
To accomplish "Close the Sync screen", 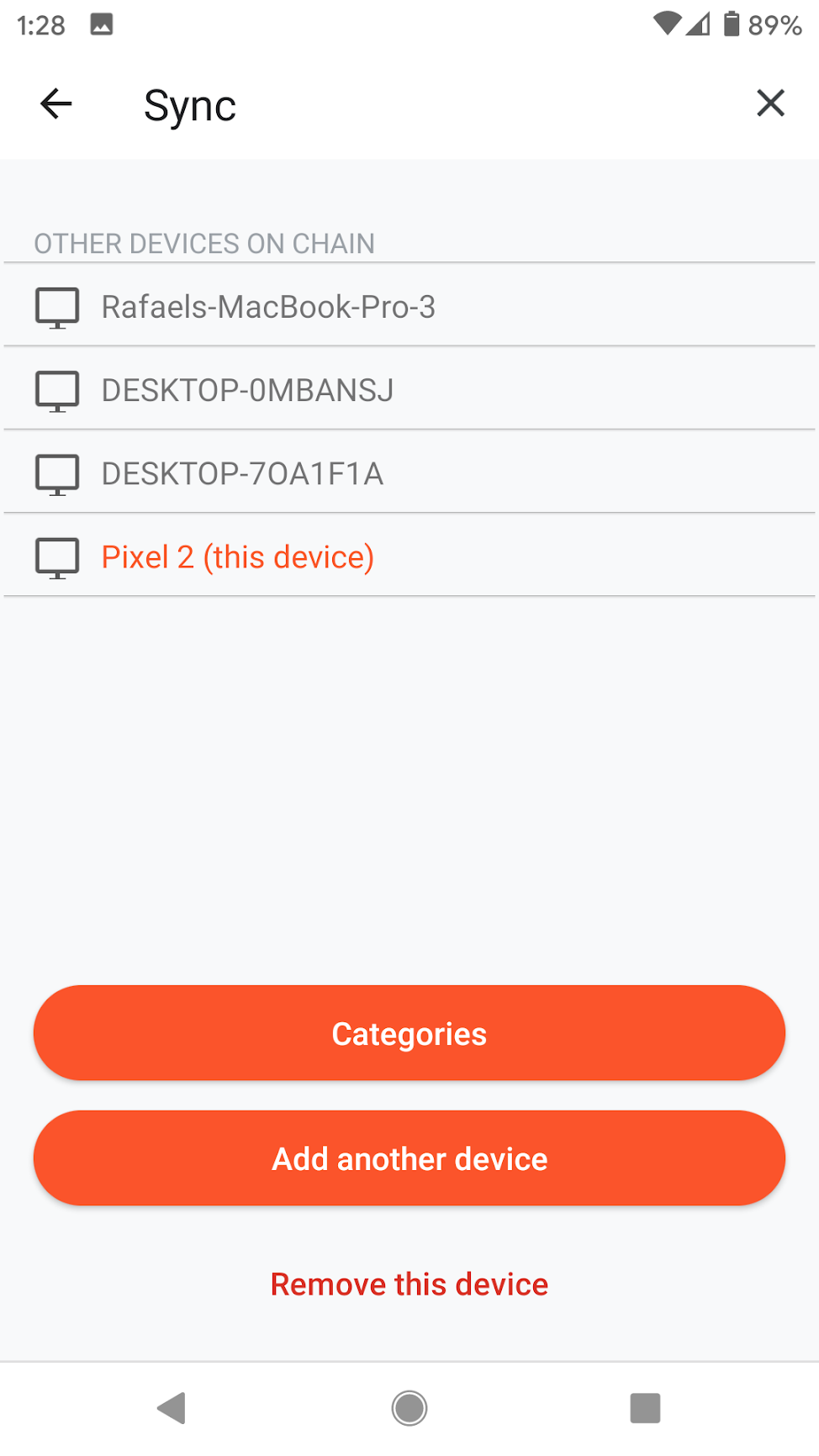I will coord(770,103).
